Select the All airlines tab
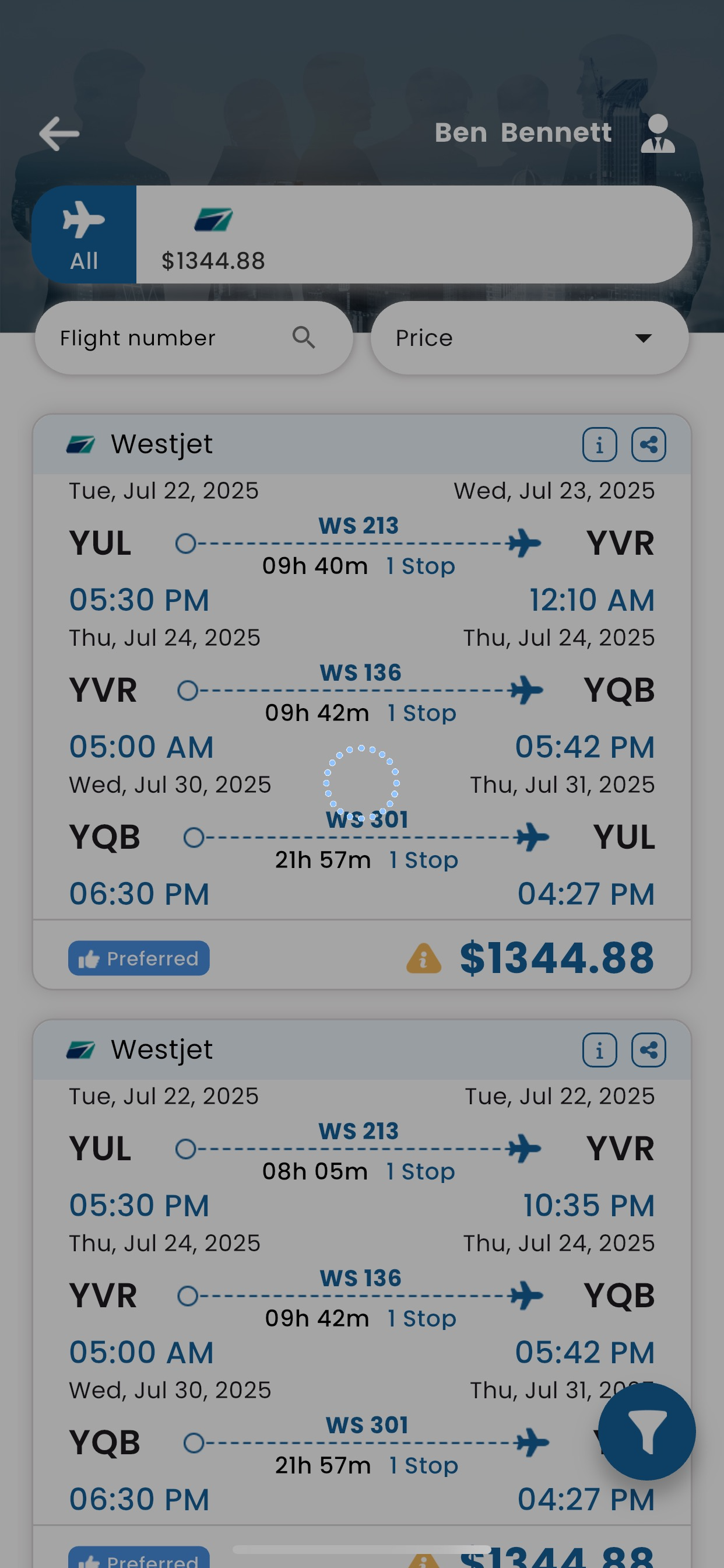 coord(84,235)
